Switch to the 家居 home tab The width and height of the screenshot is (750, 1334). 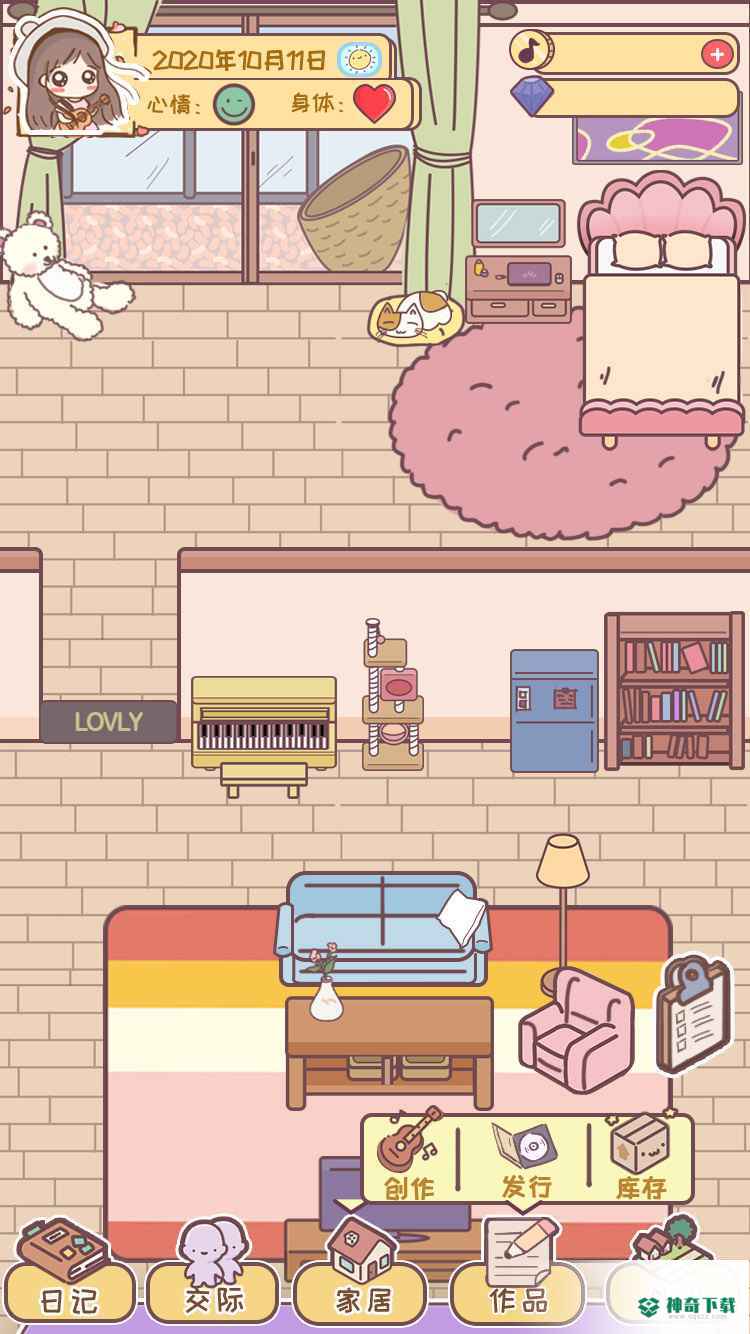tap(360, 1290)
